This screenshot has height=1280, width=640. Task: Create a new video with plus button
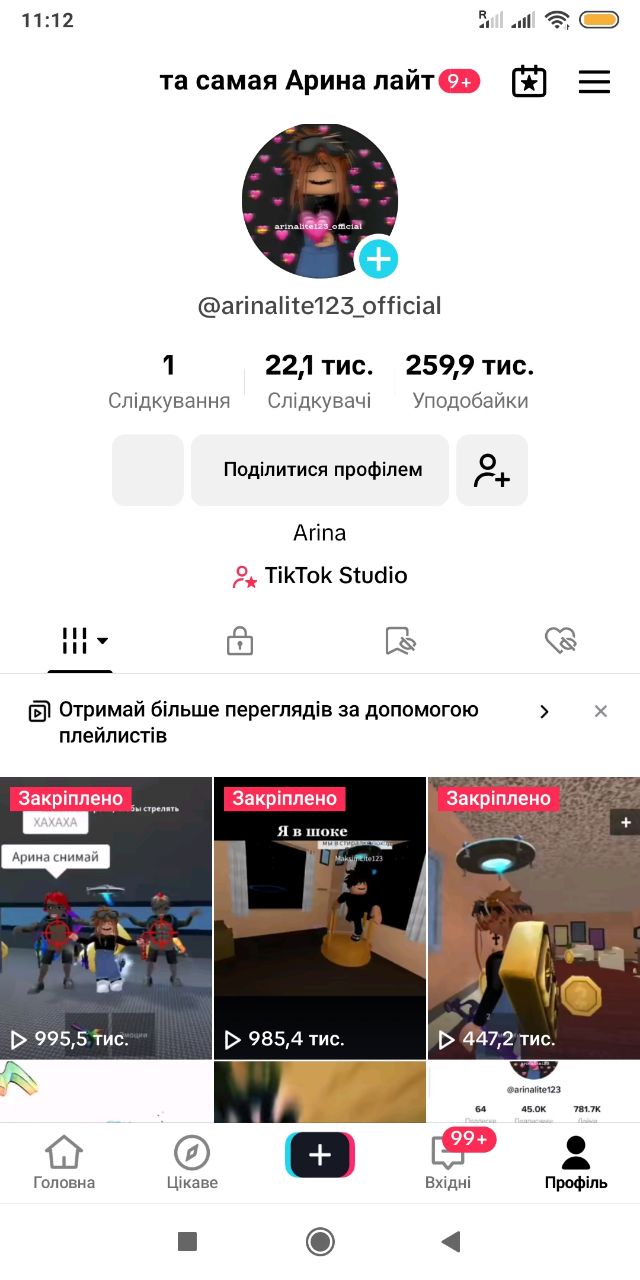click(x=320, y=1156)
